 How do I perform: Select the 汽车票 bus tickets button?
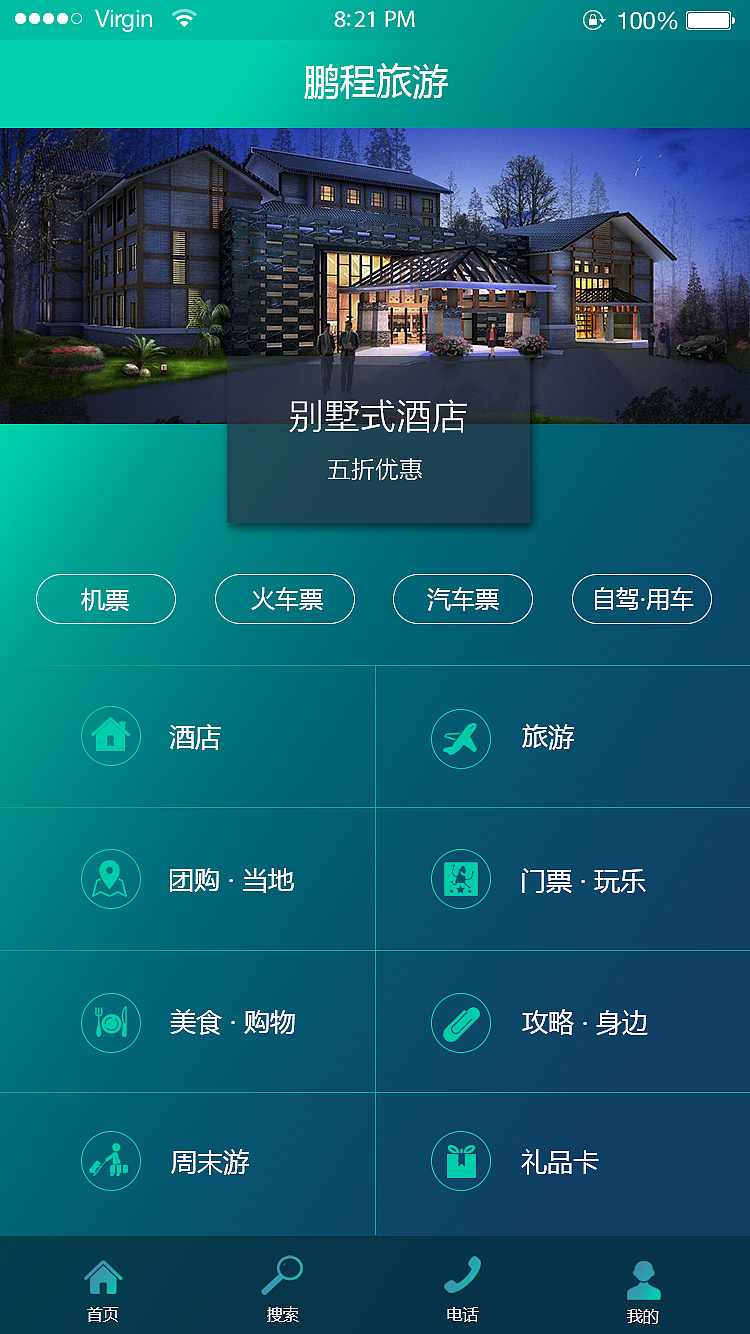pos(462,599)
